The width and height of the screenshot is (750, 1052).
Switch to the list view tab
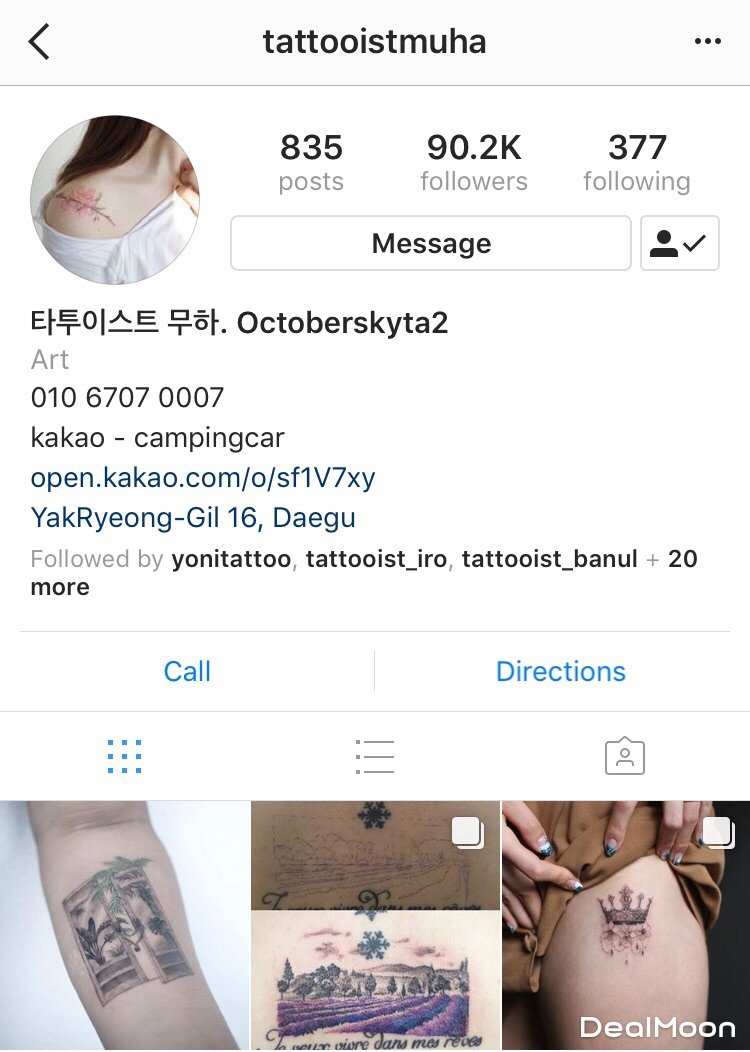(x=375, y=757)
